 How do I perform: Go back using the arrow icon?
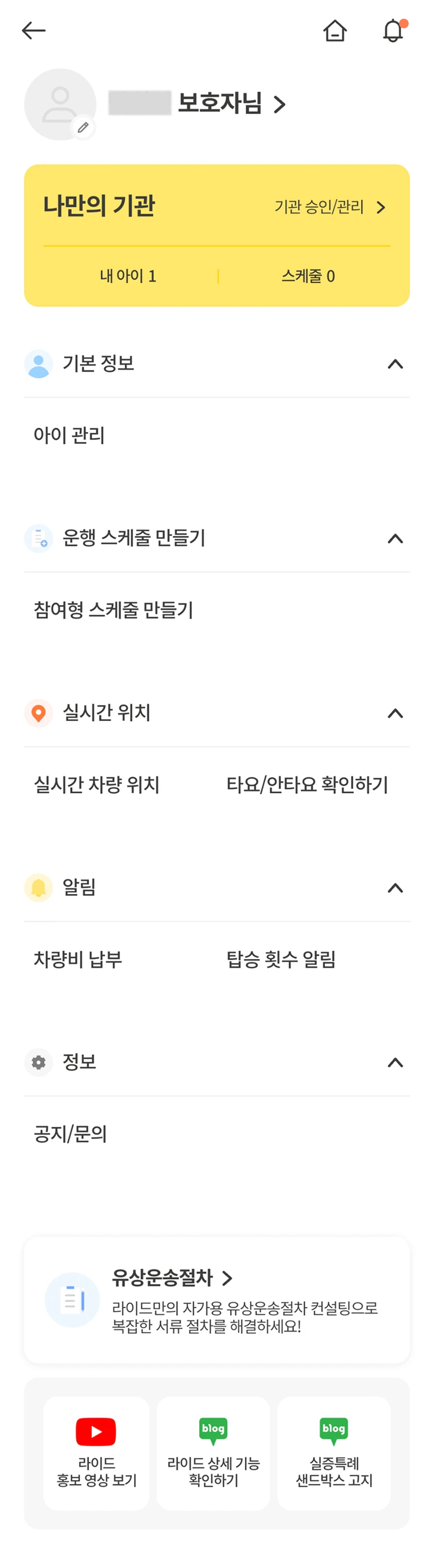pyautogui.click(x=33, y=31)
